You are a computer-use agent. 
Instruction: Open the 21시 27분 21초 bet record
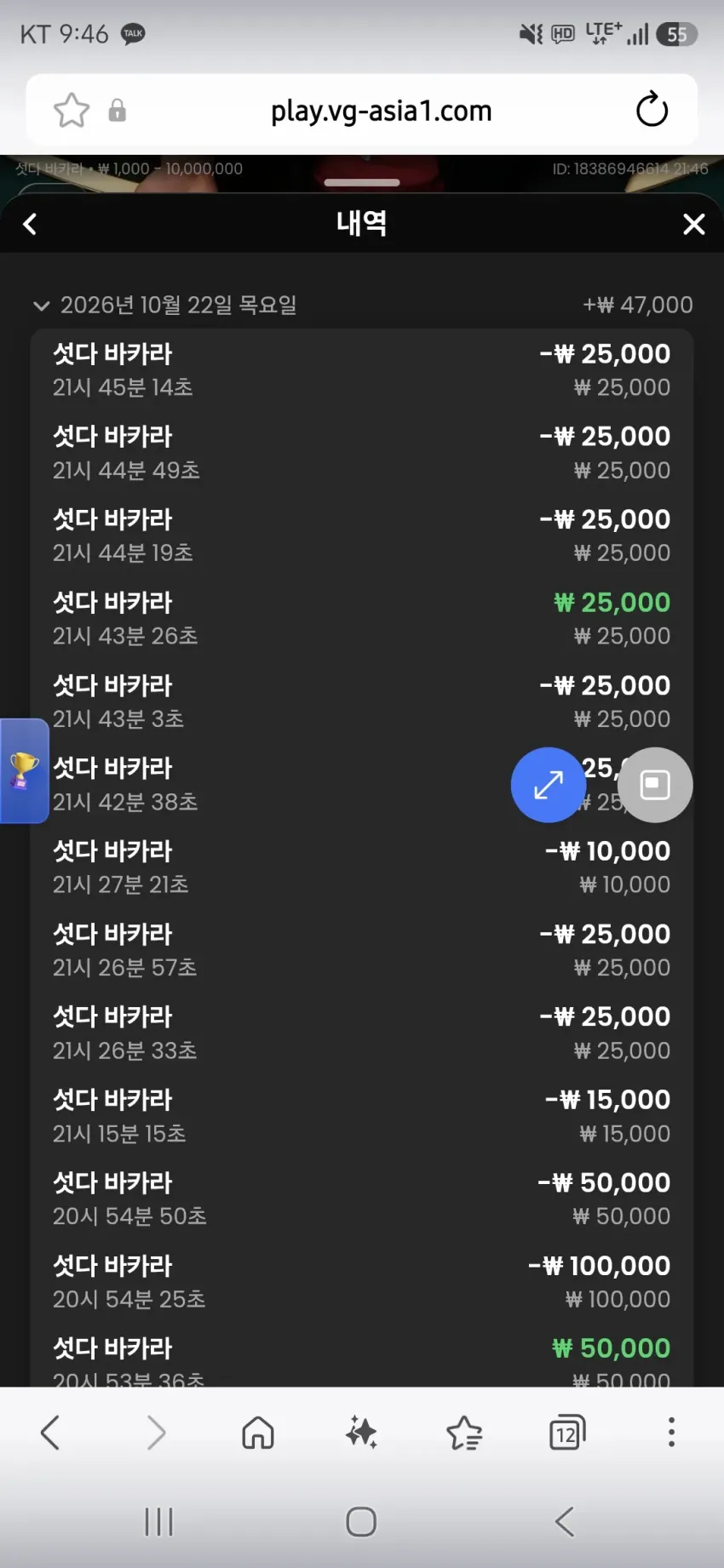click(362, 867)
